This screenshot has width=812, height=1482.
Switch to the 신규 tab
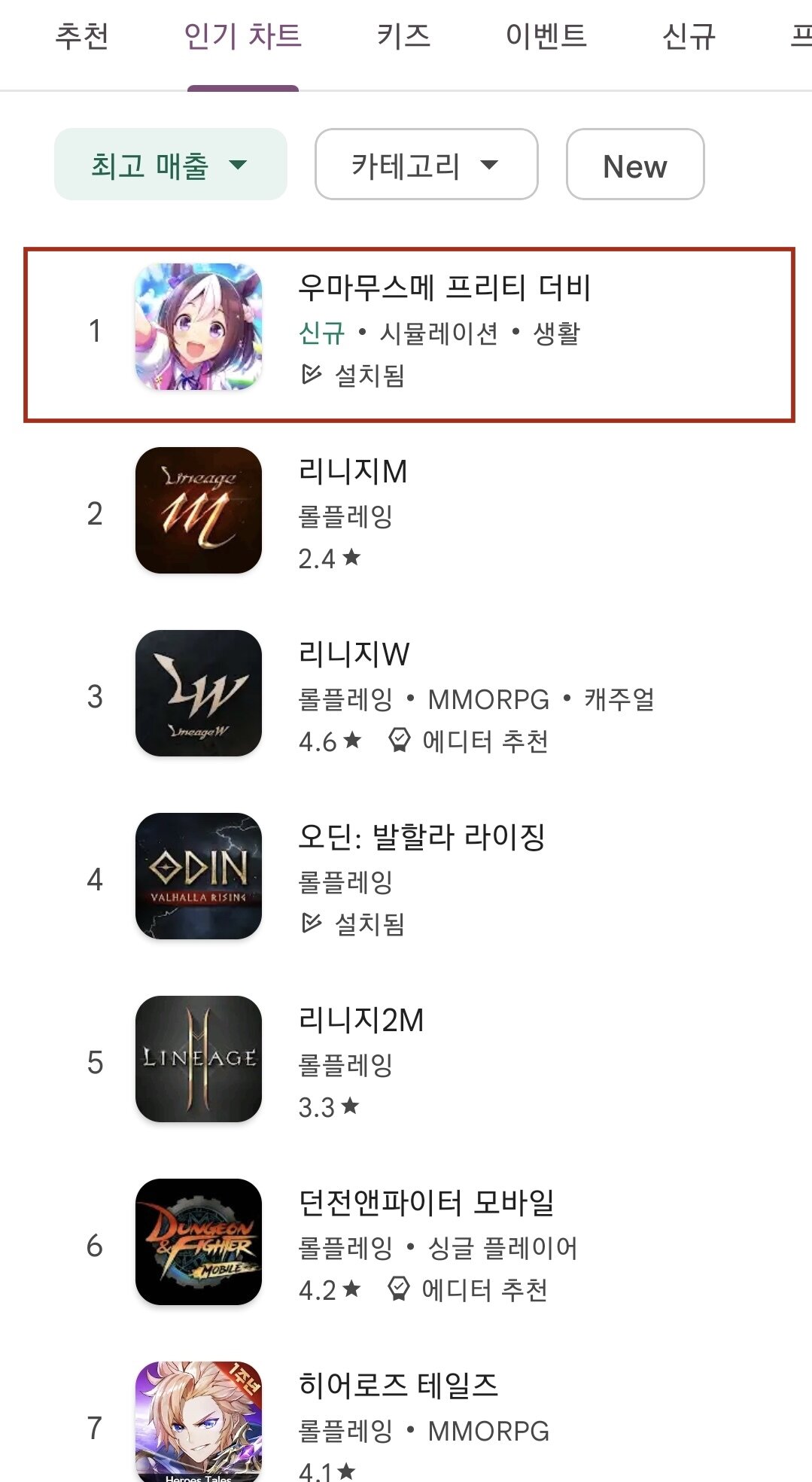coord(689,37)
